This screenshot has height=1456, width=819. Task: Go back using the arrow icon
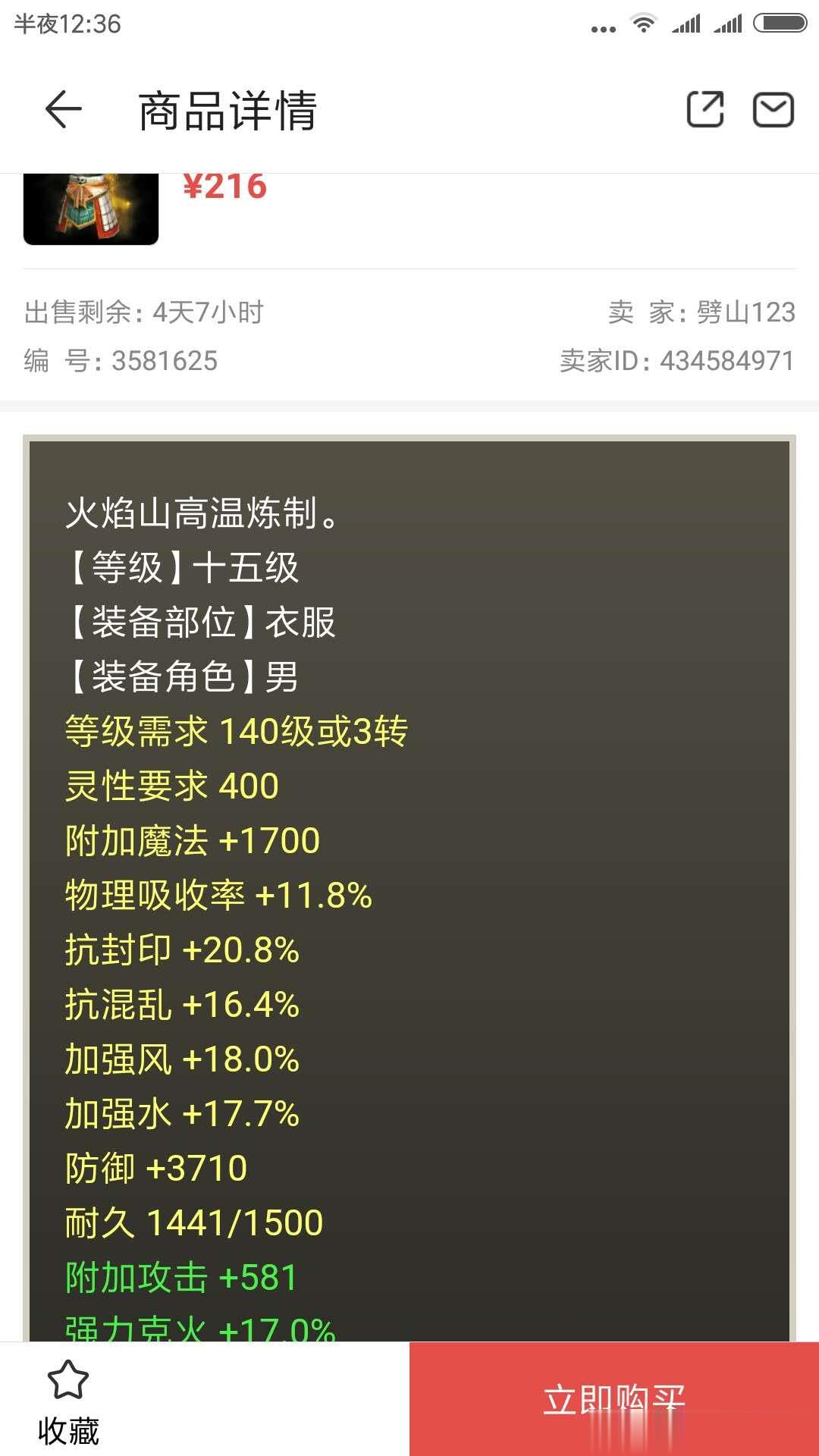tap(64, 110)
